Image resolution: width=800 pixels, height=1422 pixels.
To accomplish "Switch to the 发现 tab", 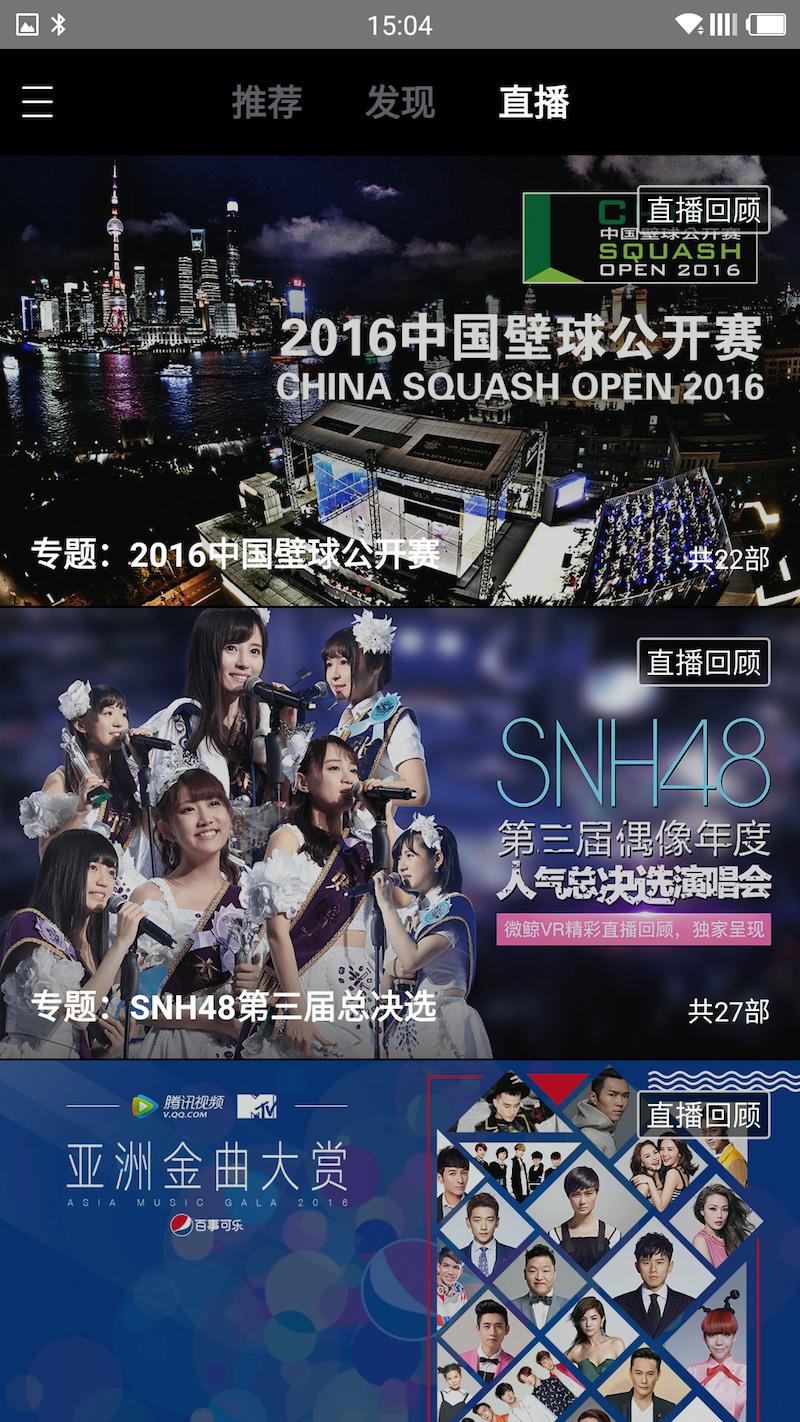I will tap(400, 102).
